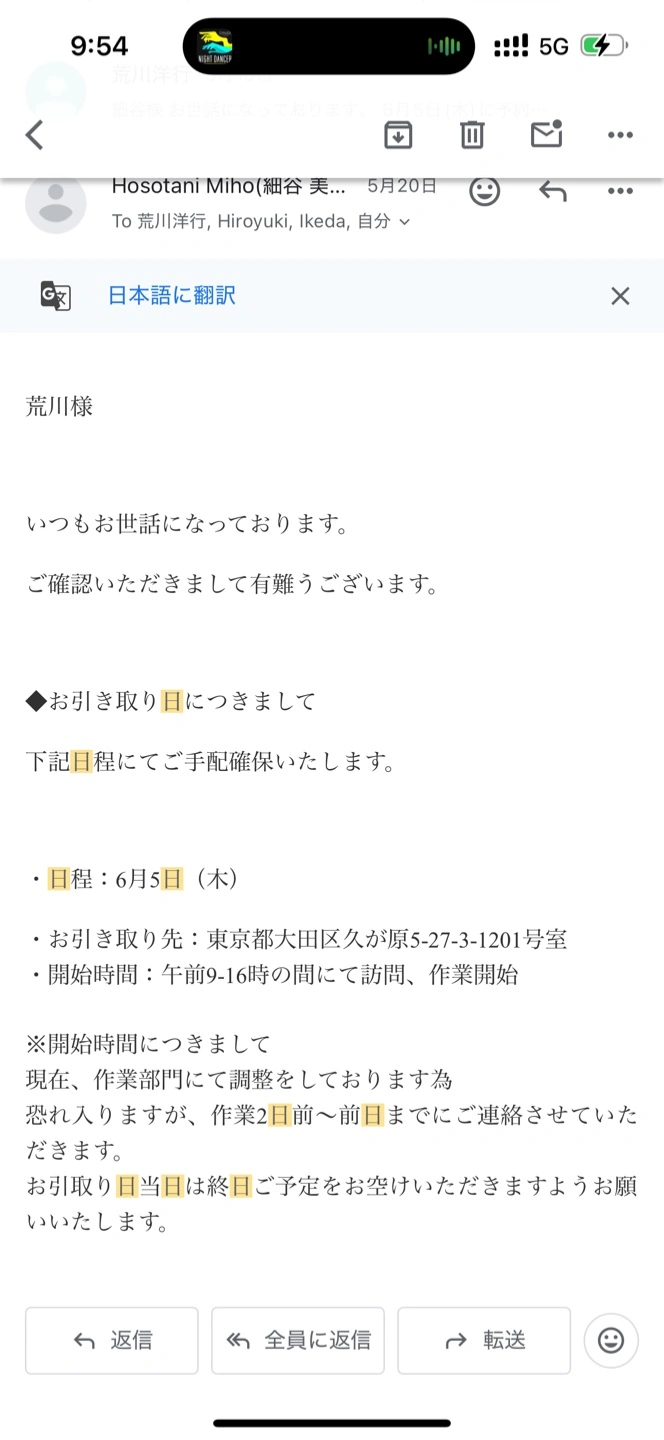Reply using the arrow beside sender name

point(553,190)
